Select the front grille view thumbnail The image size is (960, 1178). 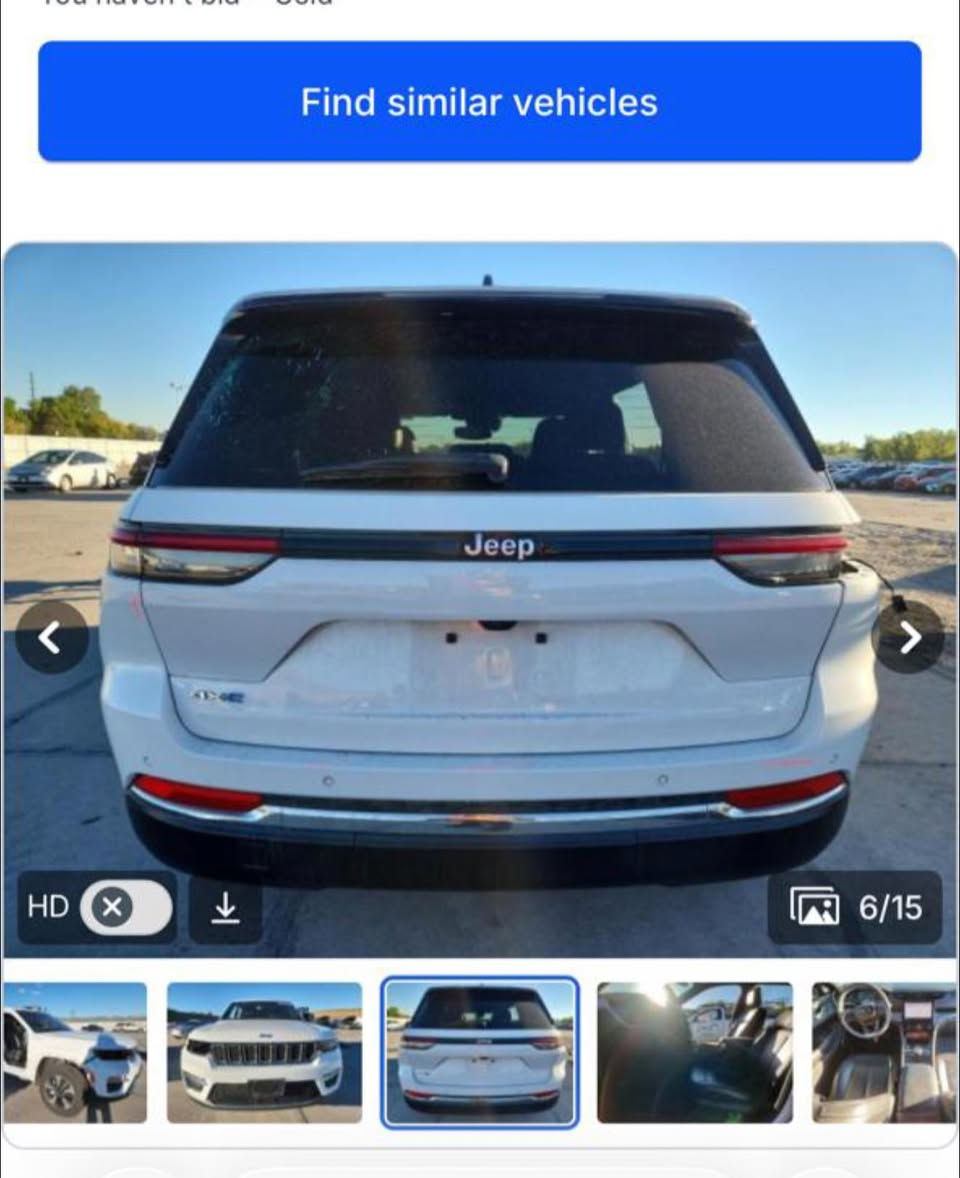(264, 1052)
